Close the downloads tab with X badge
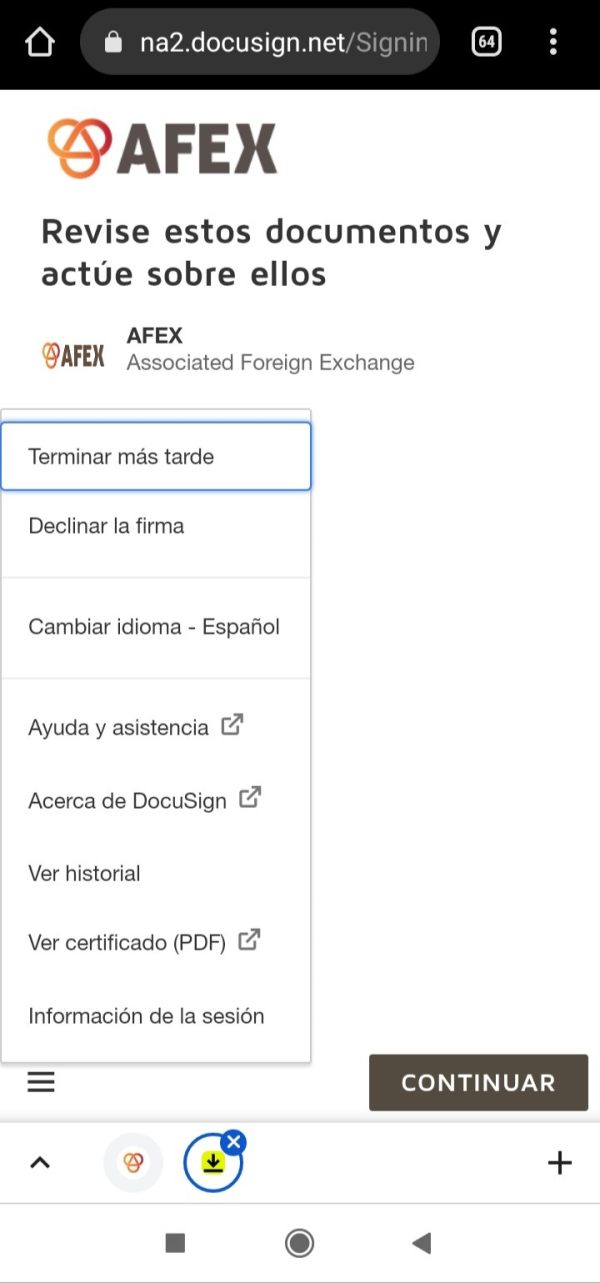 [234, 1141]
